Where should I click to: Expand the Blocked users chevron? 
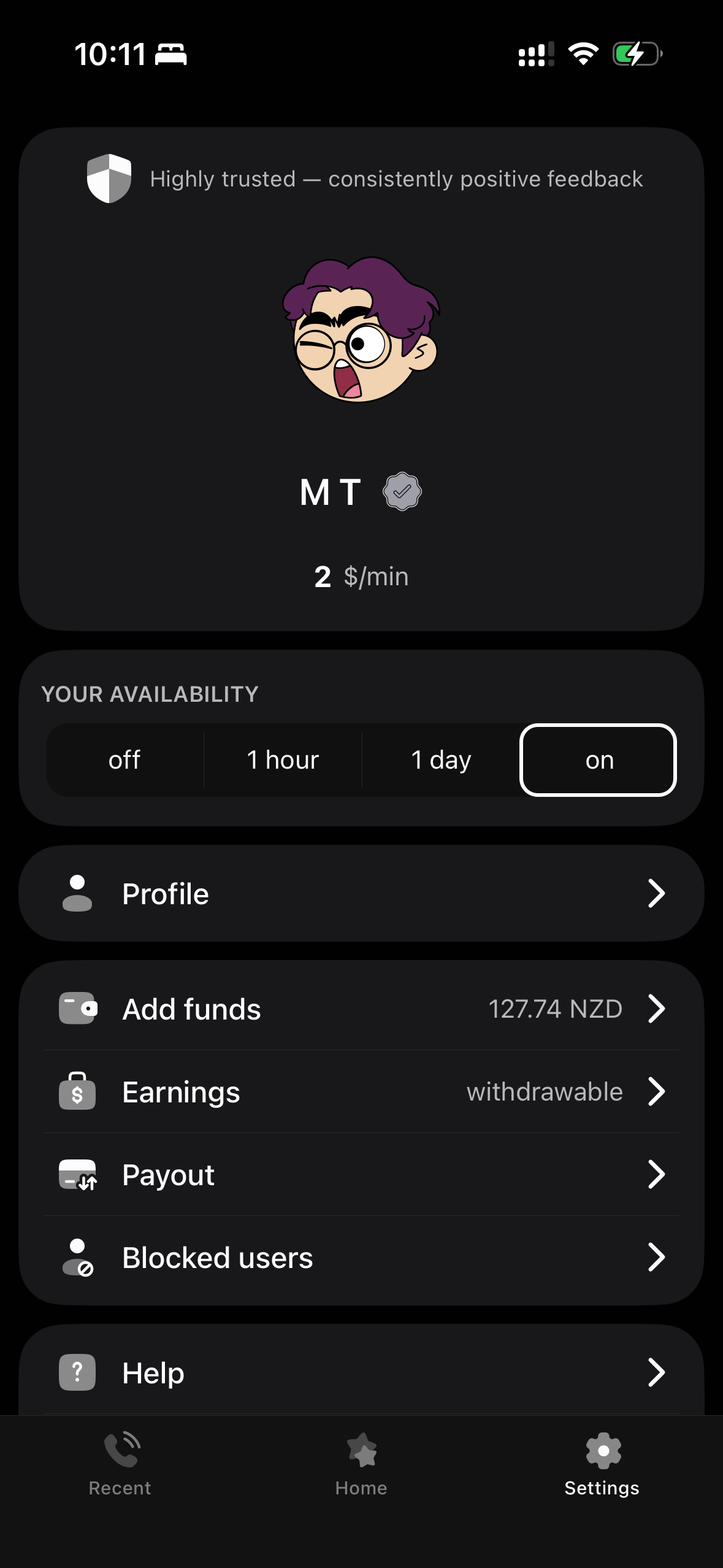point(657,1257)
